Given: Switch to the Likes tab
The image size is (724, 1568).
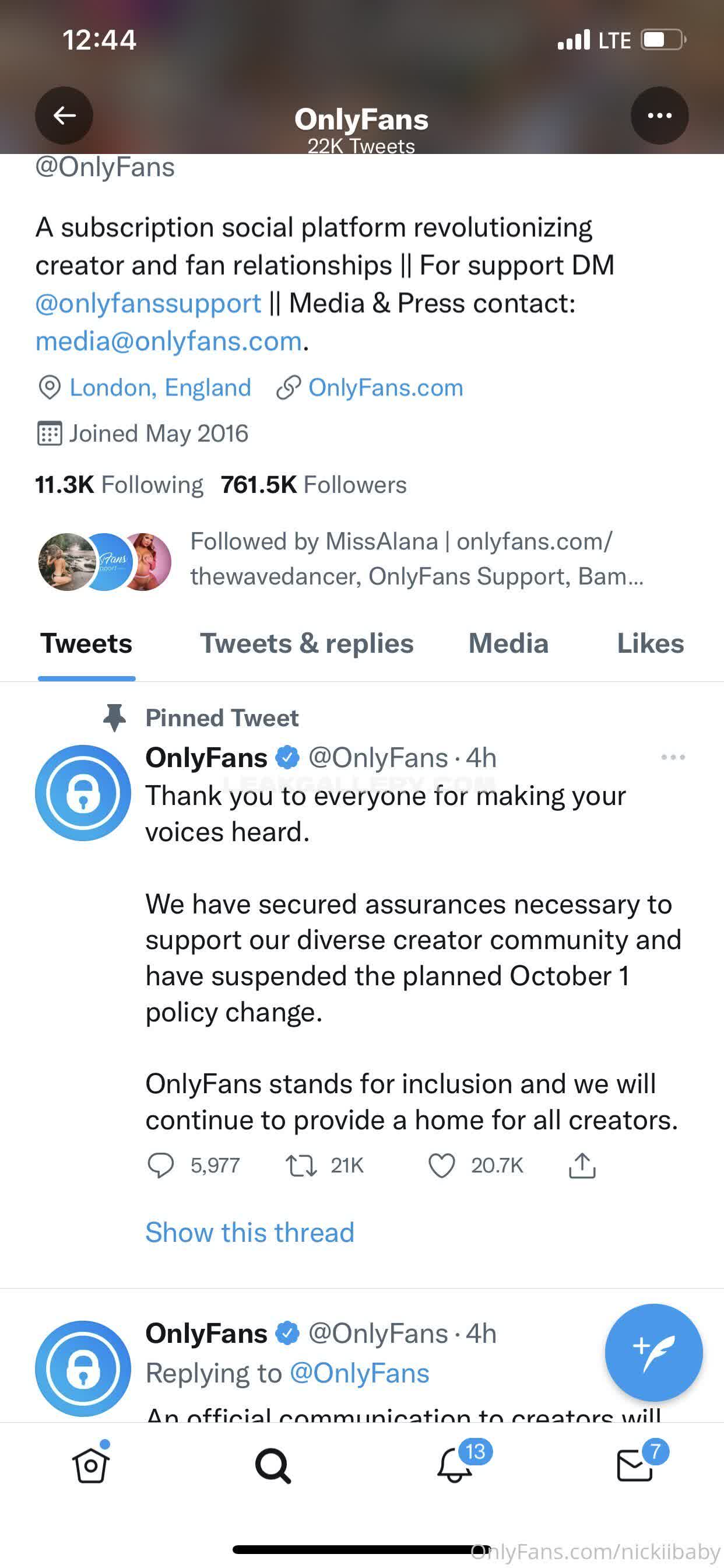Looking at the screenshot, I should click(x=650, y=644).
